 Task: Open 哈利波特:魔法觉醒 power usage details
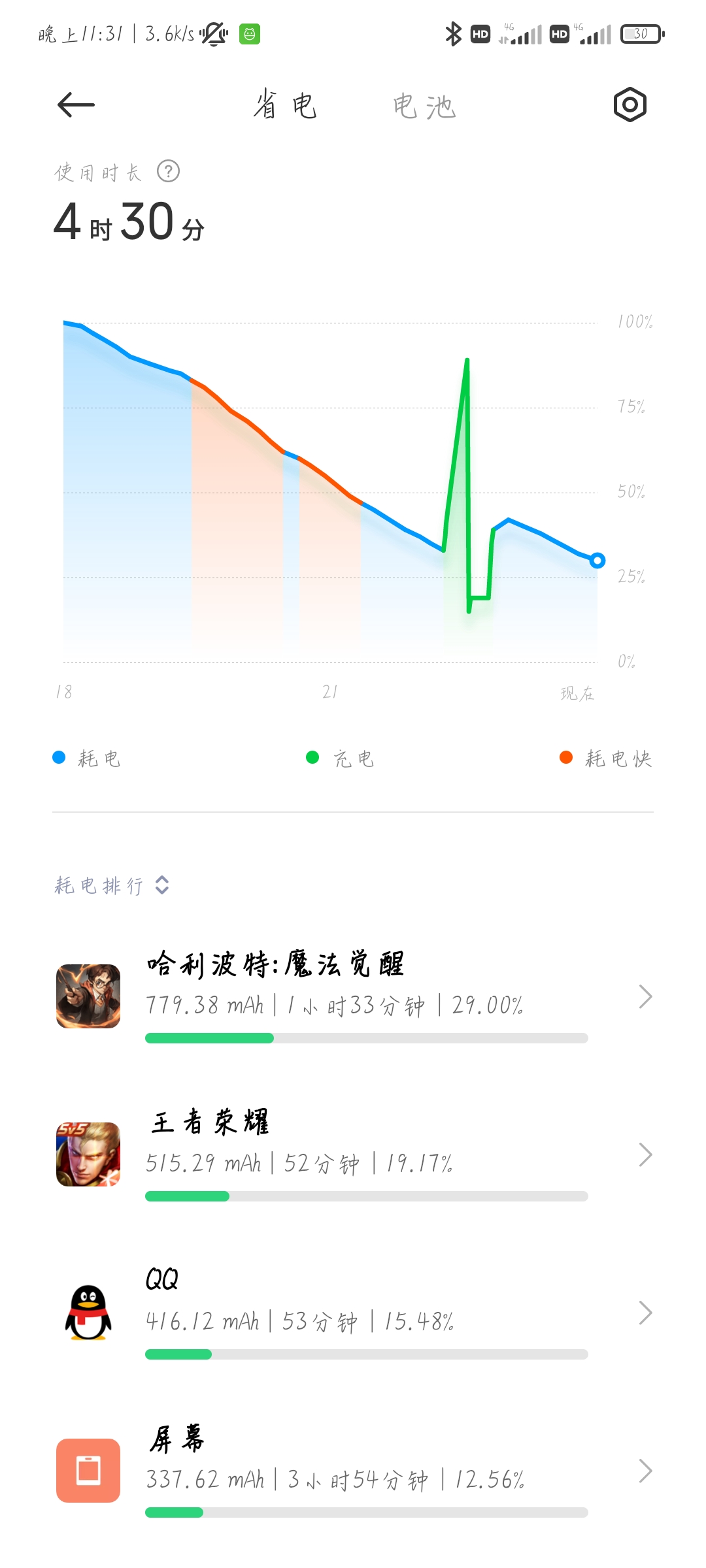[353, 996]
